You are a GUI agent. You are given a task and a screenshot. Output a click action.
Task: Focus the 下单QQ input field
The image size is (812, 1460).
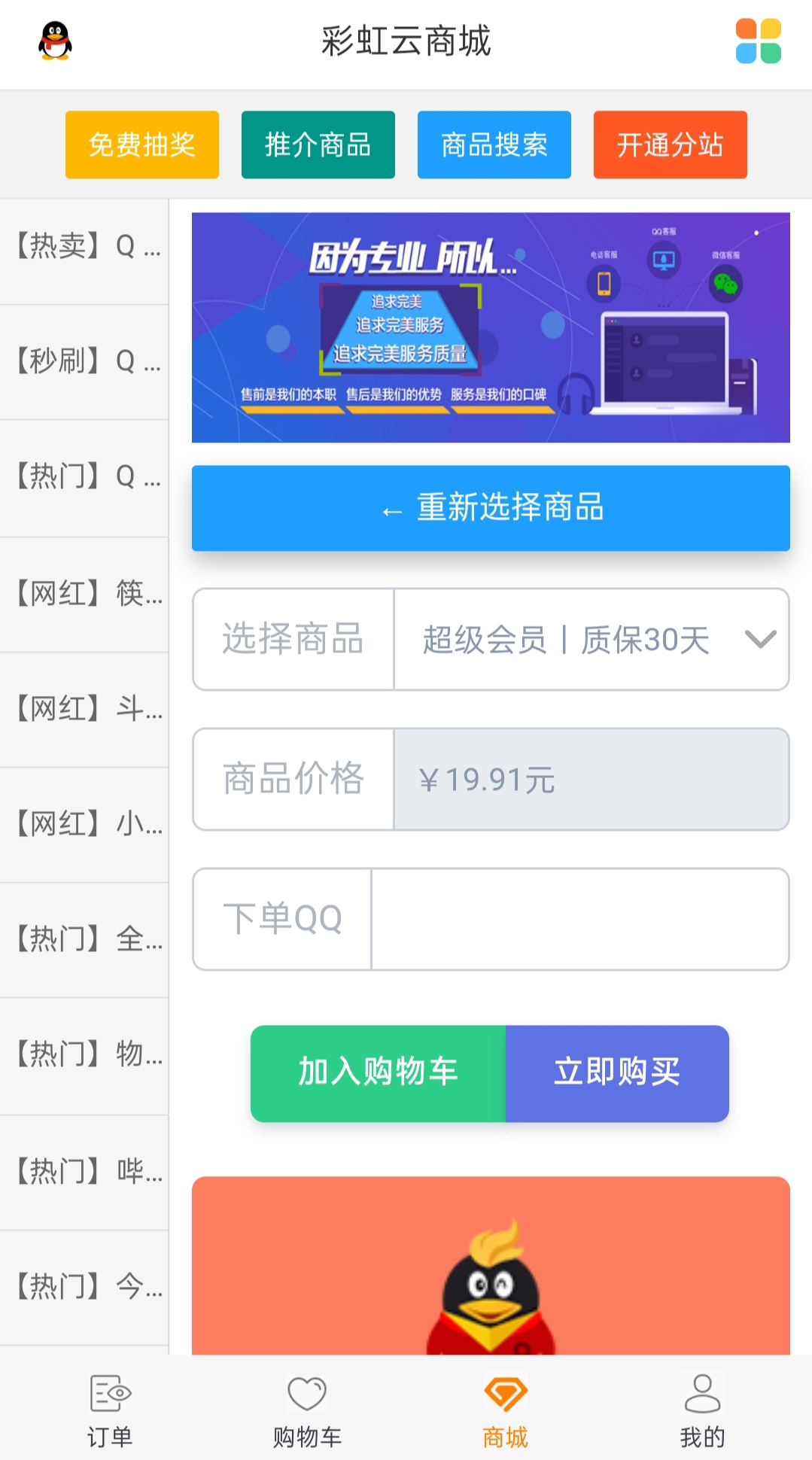click(x=579, y=919)
